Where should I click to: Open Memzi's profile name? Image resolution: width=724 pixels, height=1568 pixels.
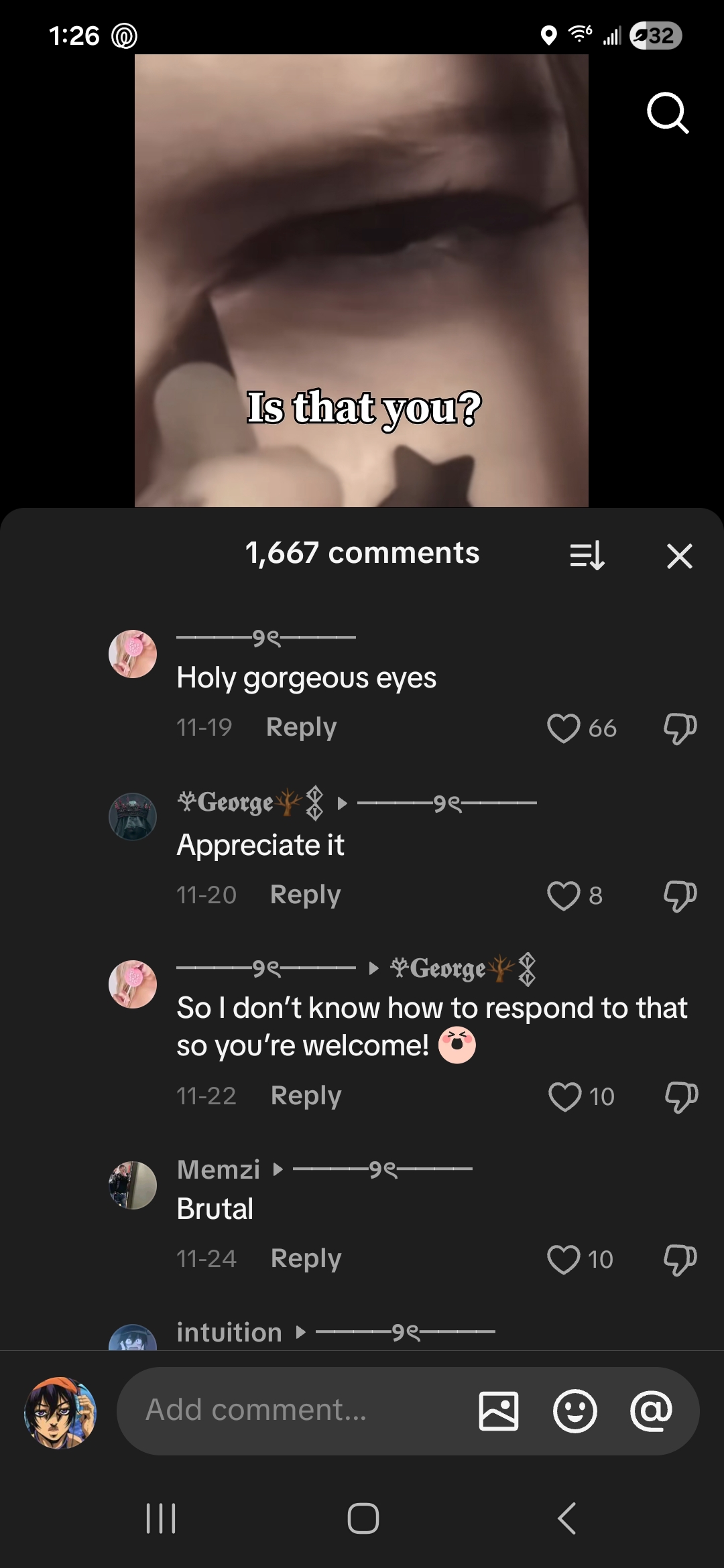[x=219, y=1169]
